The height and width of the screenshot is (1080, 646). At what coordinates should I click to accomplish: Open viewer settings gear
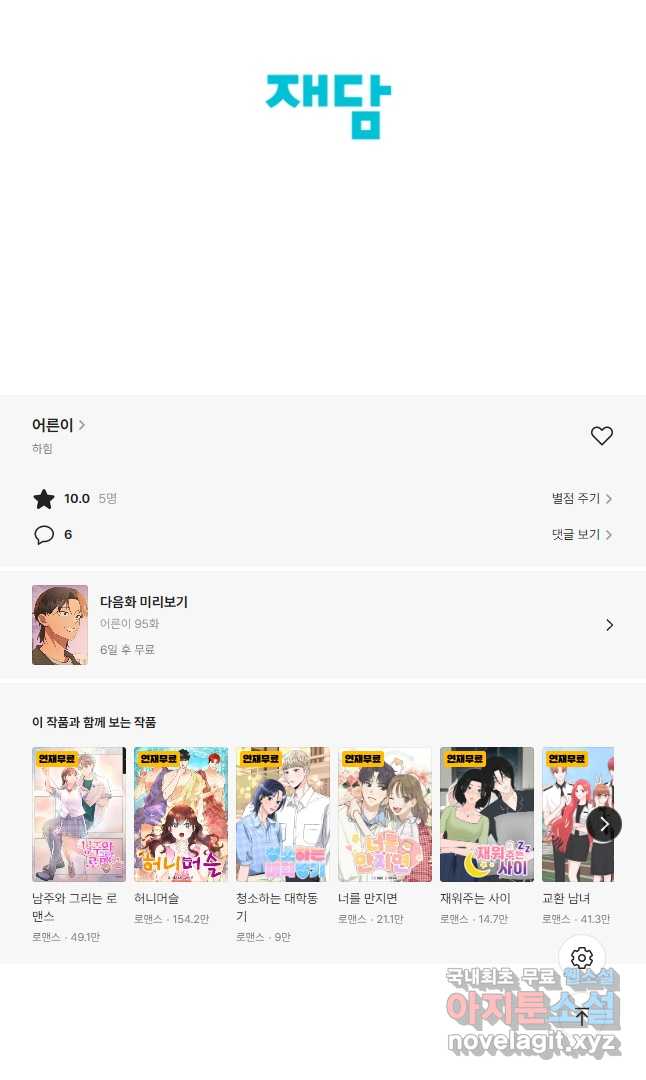582,958
